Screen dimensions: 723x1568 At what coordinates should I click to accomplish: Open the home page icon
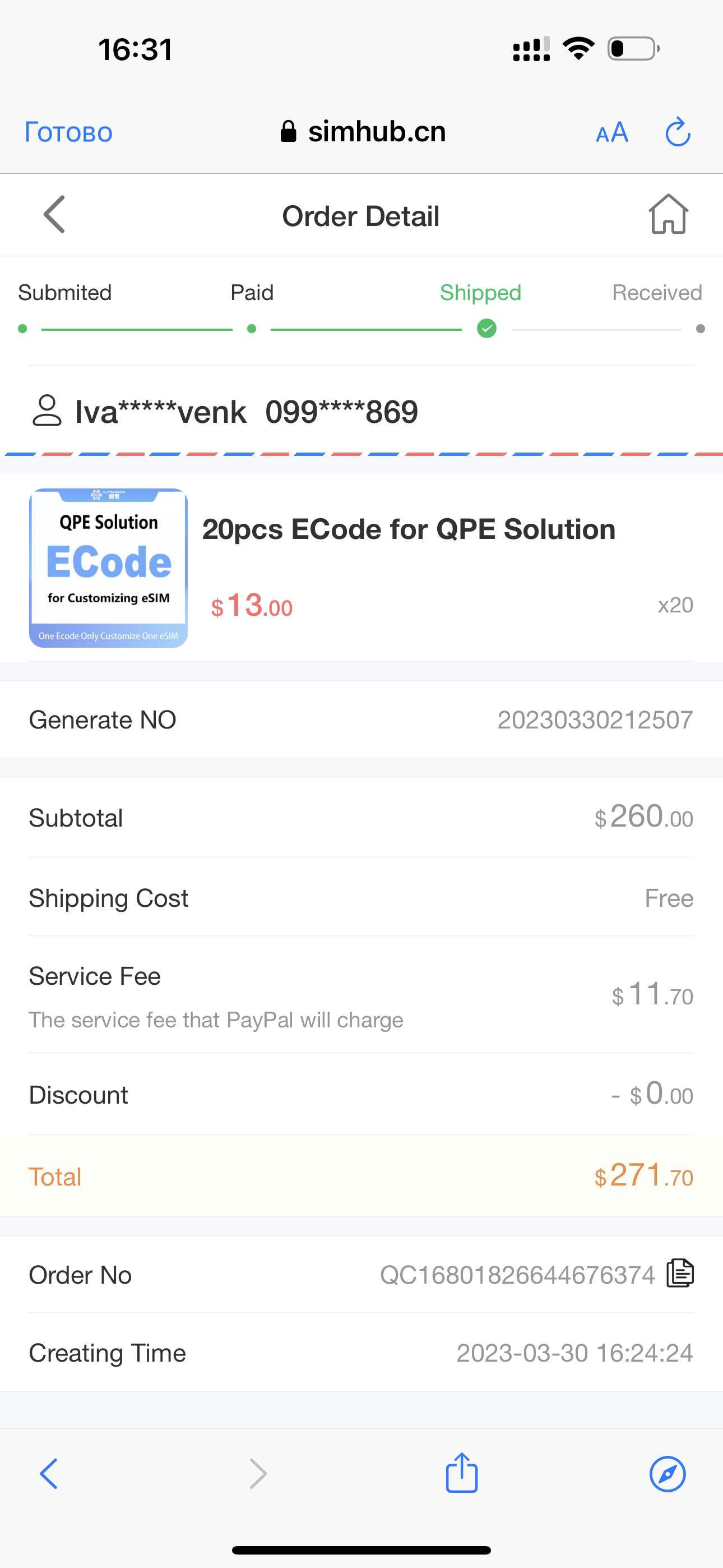(668, 214)
